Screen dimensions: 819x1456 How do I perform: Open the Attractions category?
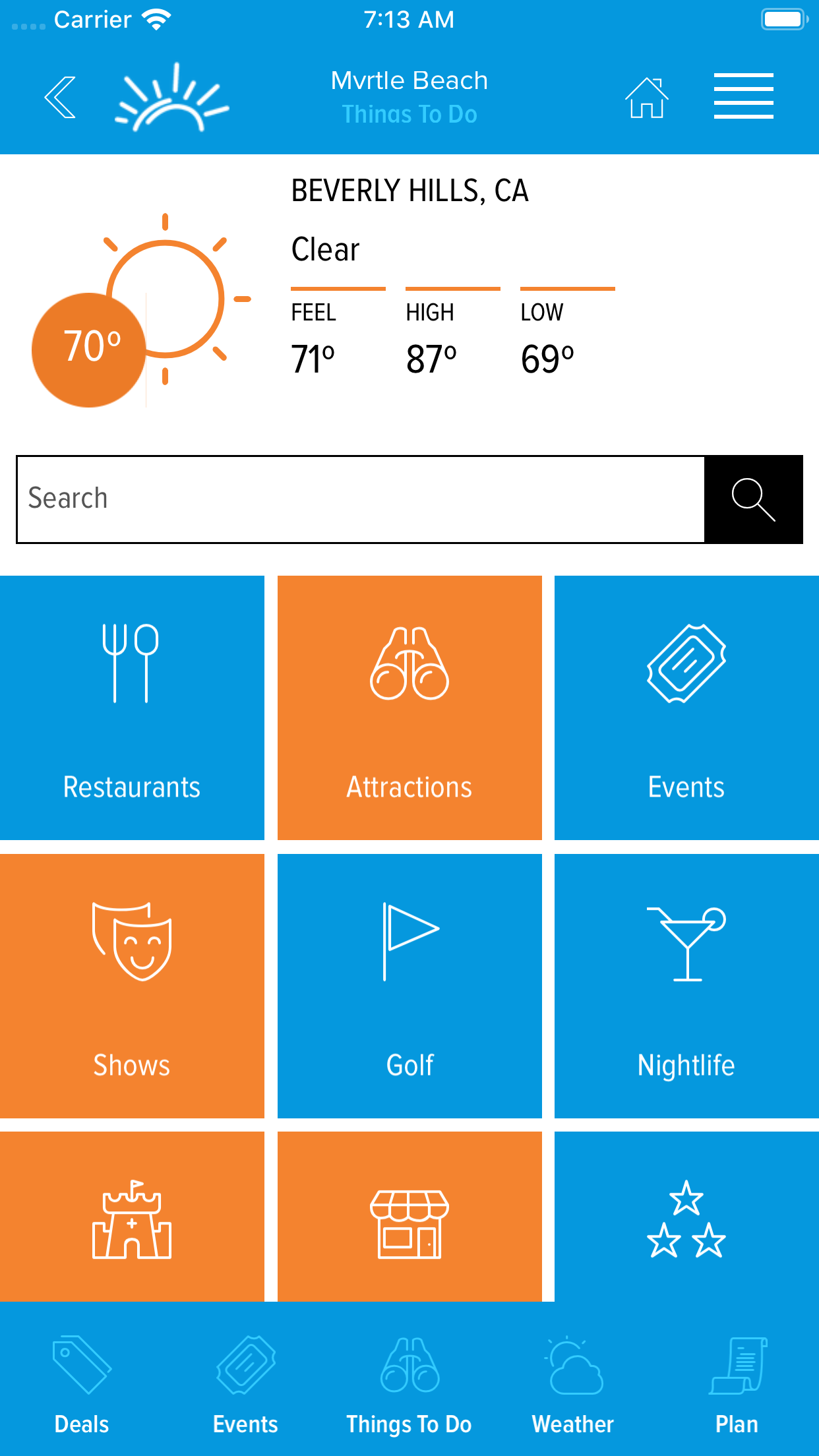tap(409, 708)
